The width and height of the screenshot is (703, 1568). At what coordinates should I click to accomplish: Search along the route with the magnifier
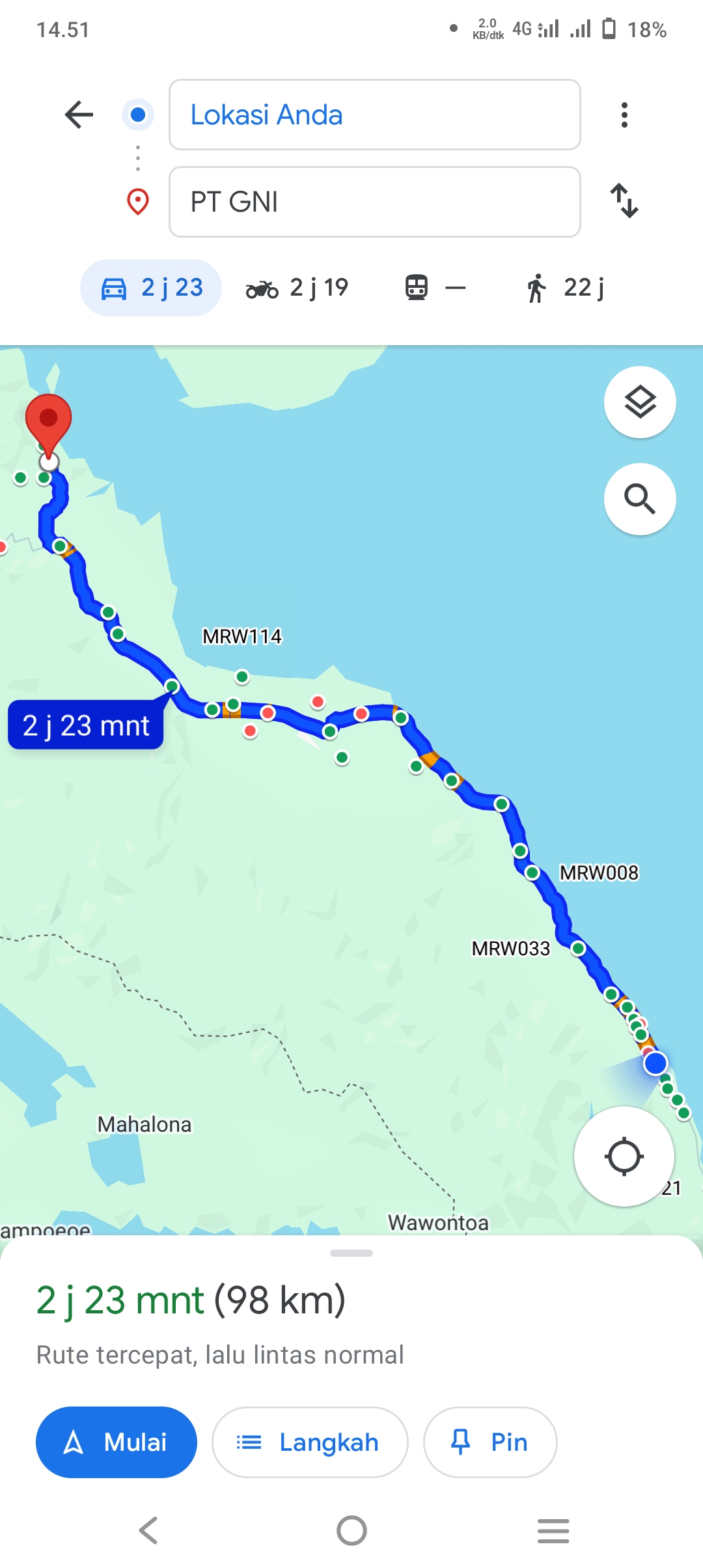[x=640, y=499]
